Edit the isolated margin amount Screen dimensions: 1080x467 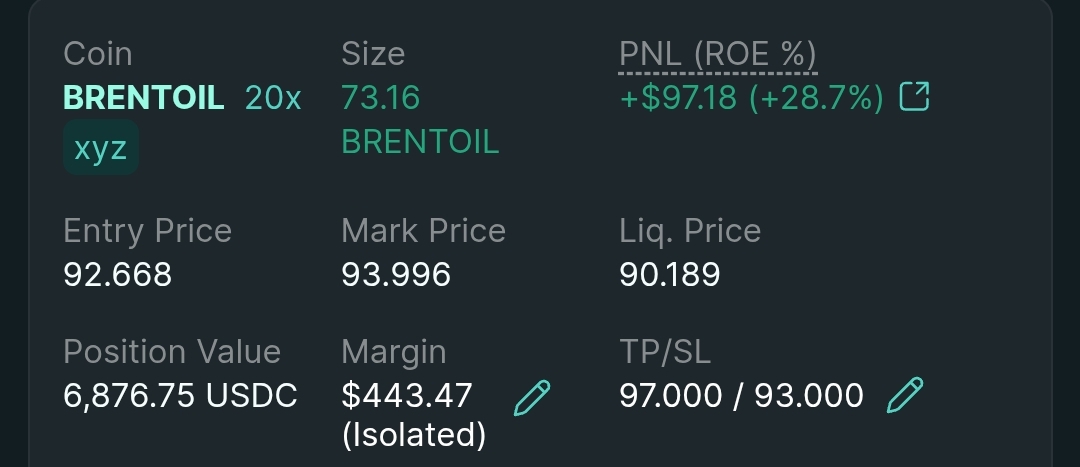point(532,397)
